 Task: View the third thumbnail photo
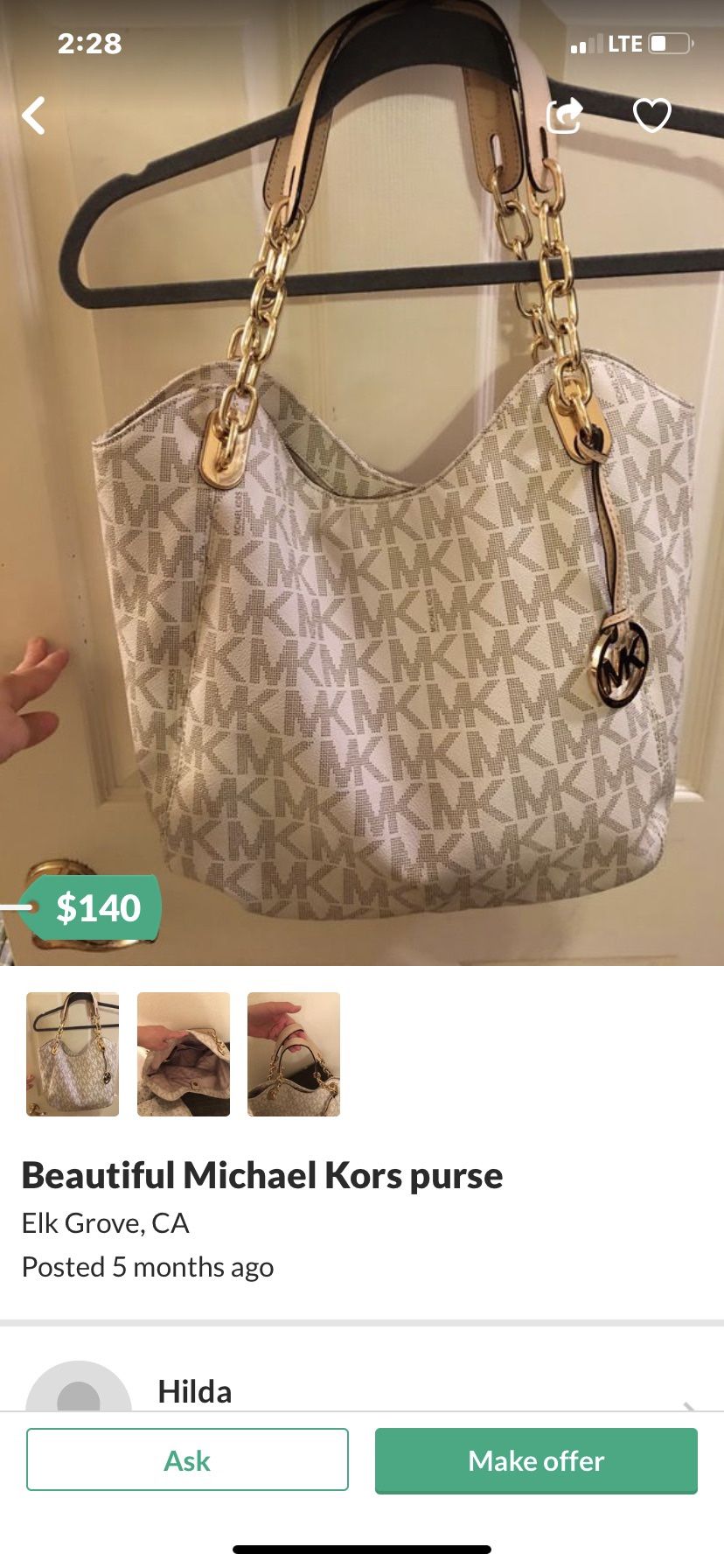coord(294,1053)
